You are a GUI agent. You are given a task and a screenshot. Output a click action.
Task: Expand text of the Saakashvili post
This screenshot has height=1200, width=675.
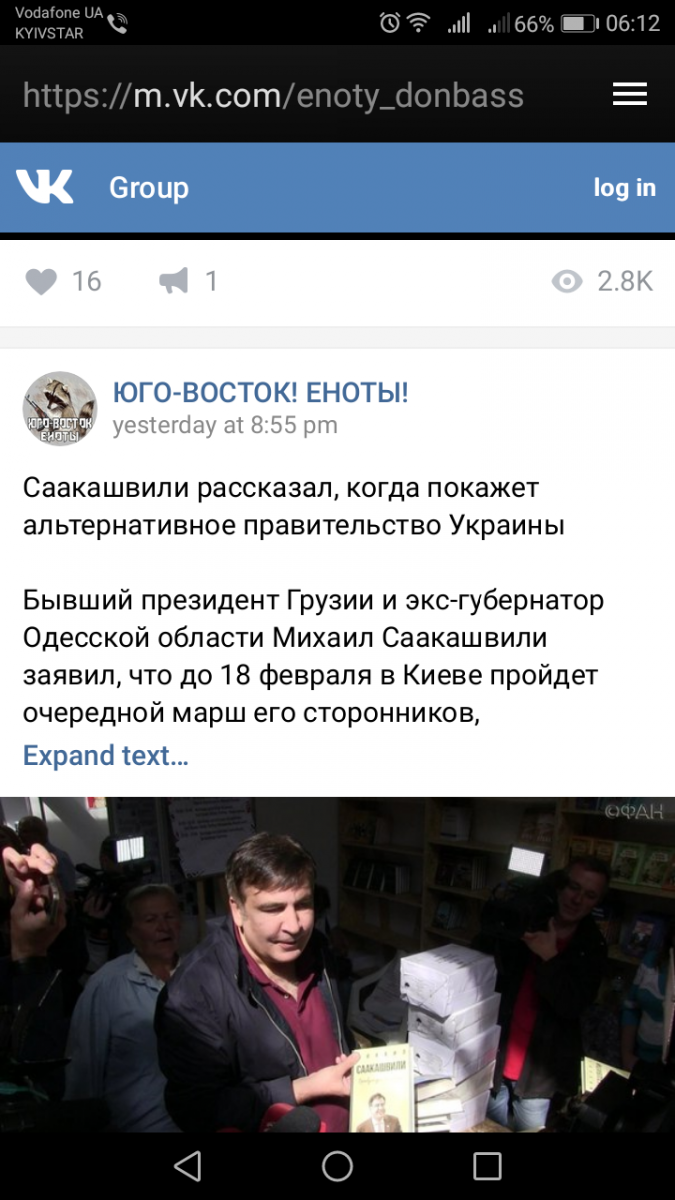coord(106,755)
